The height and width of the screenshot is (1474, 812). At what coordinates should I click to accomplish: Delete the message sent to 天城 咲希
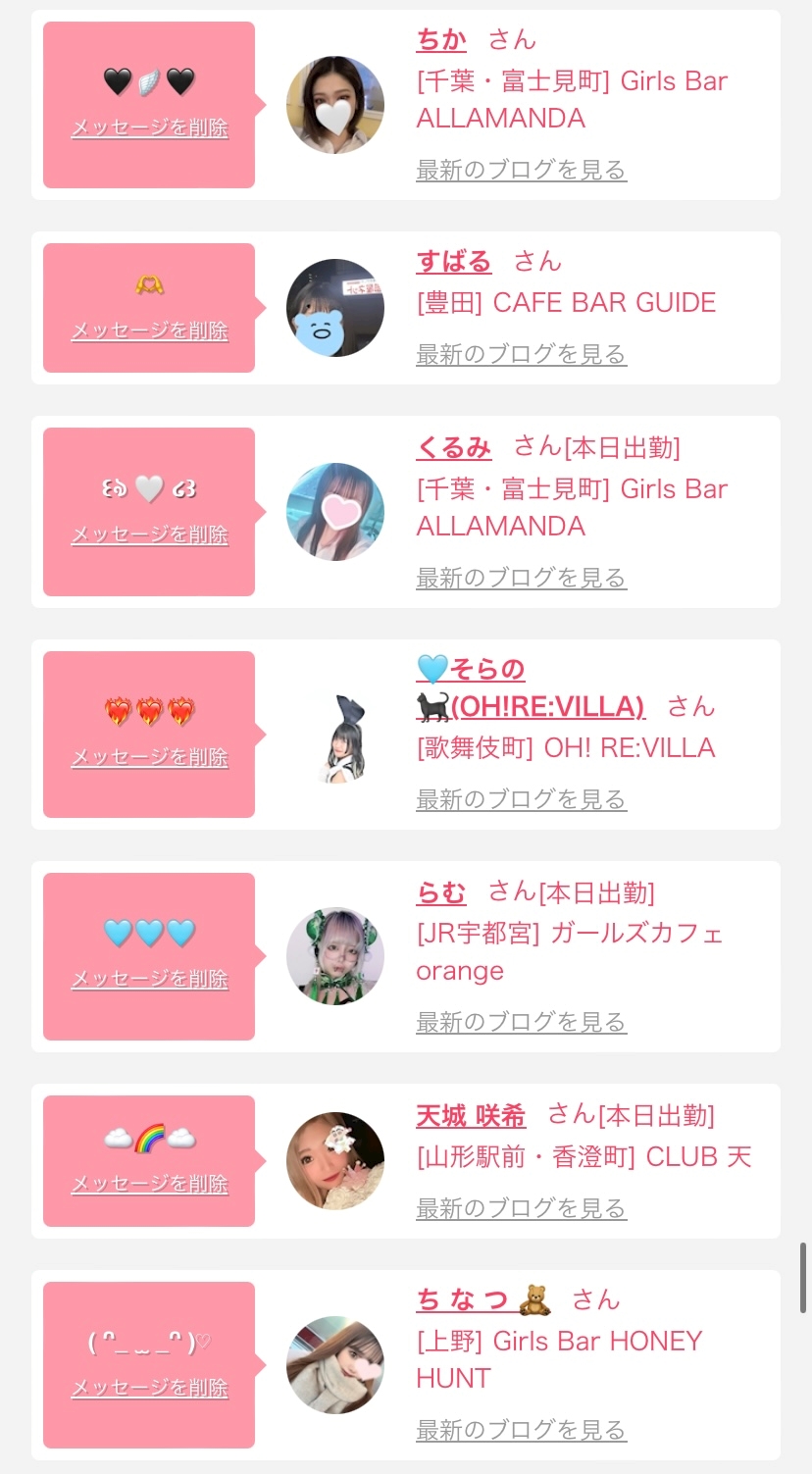coord(149,1185)
